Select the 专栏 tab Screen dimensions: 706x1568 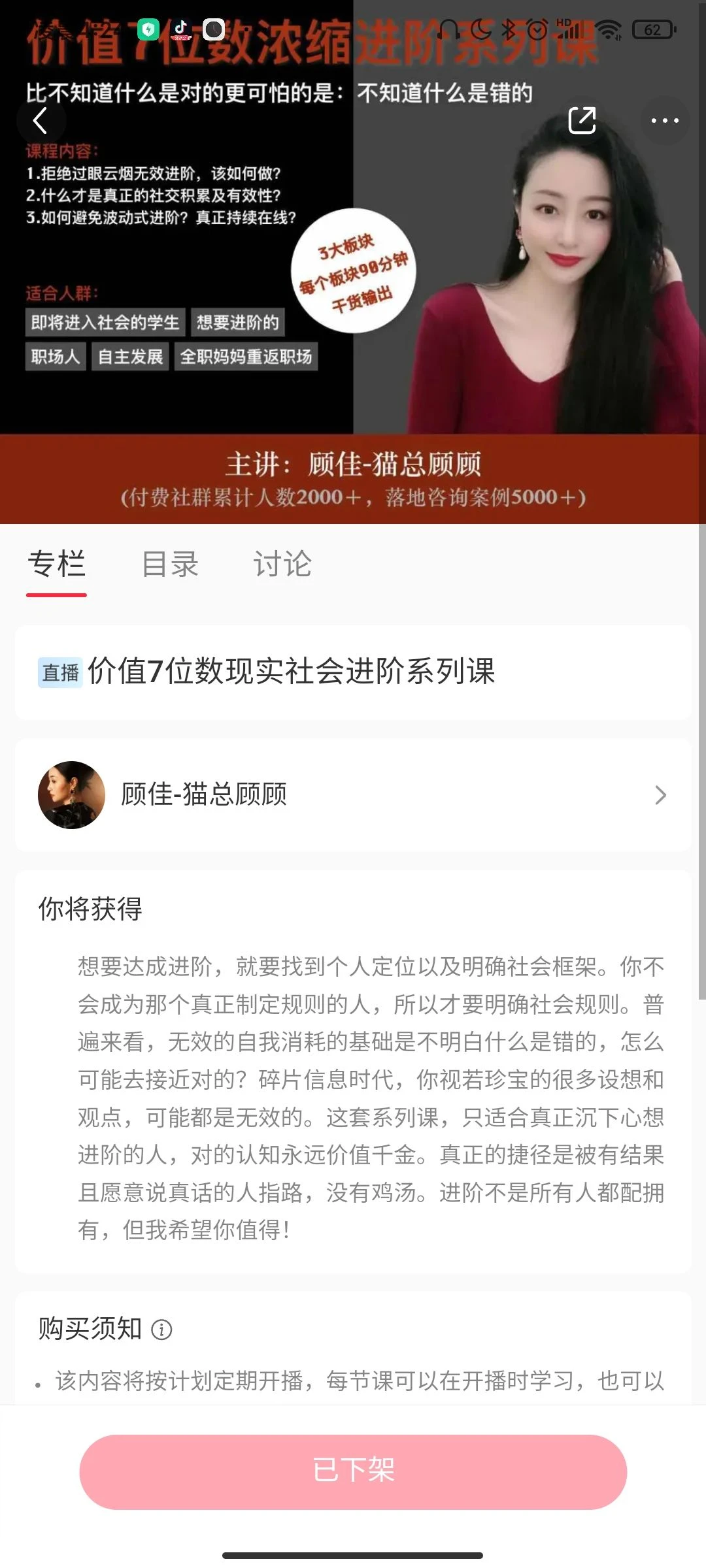pos(57,564)
